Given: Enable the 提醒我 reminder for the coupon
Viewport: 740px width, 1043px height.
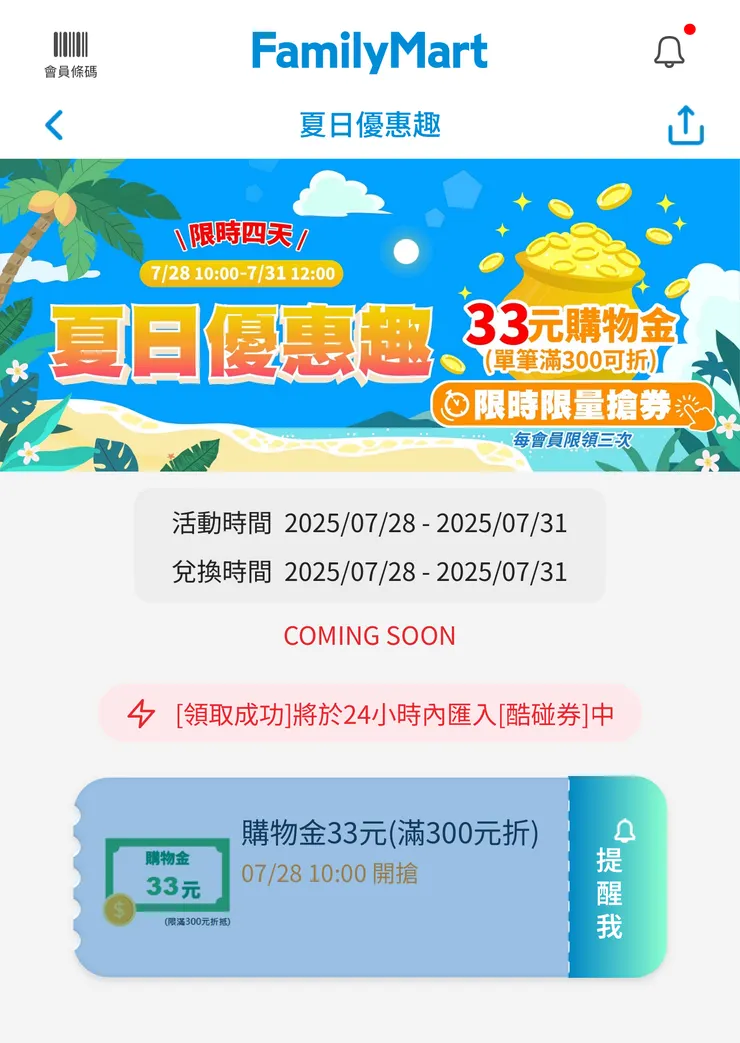Looking at the screenshot, I should pos(620,885).
